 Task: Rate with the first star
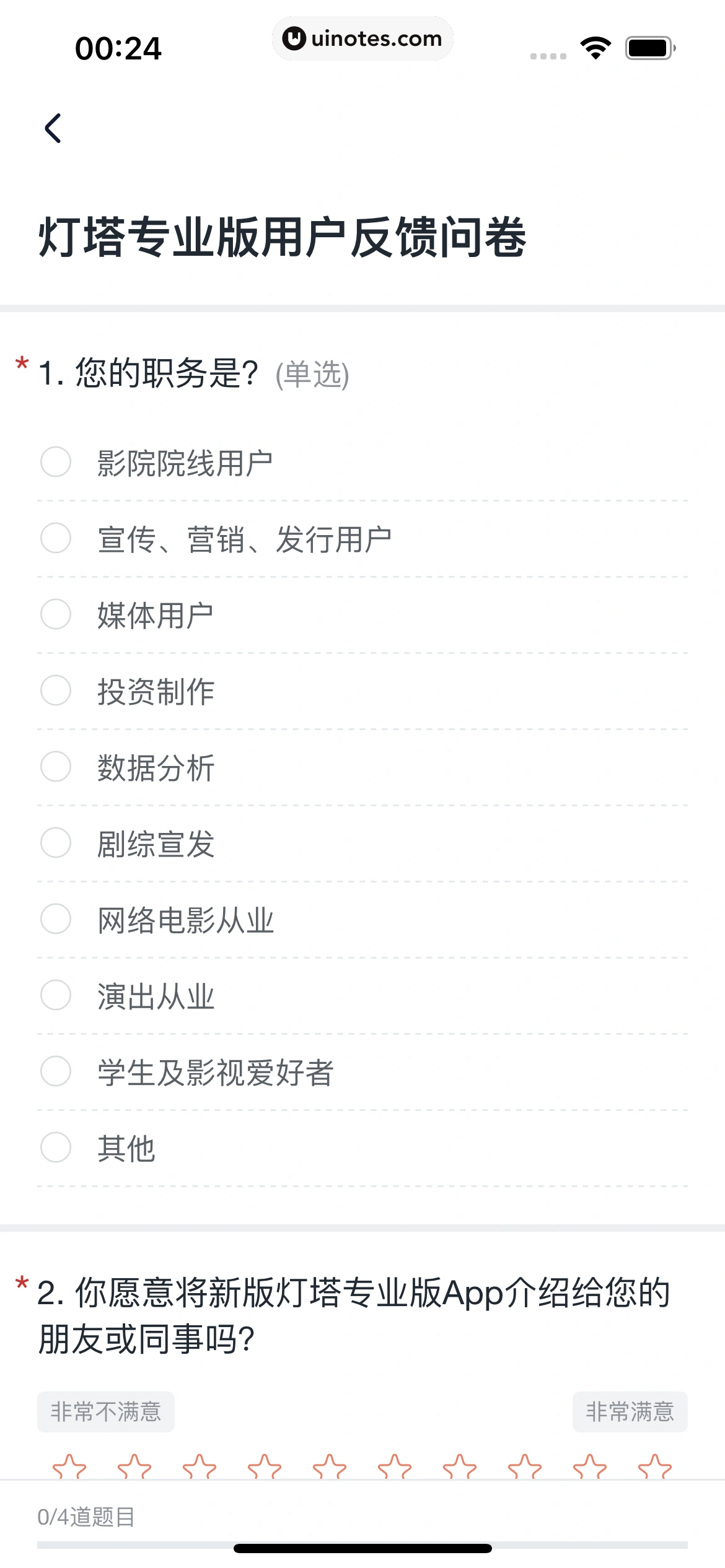(69, 1468)
